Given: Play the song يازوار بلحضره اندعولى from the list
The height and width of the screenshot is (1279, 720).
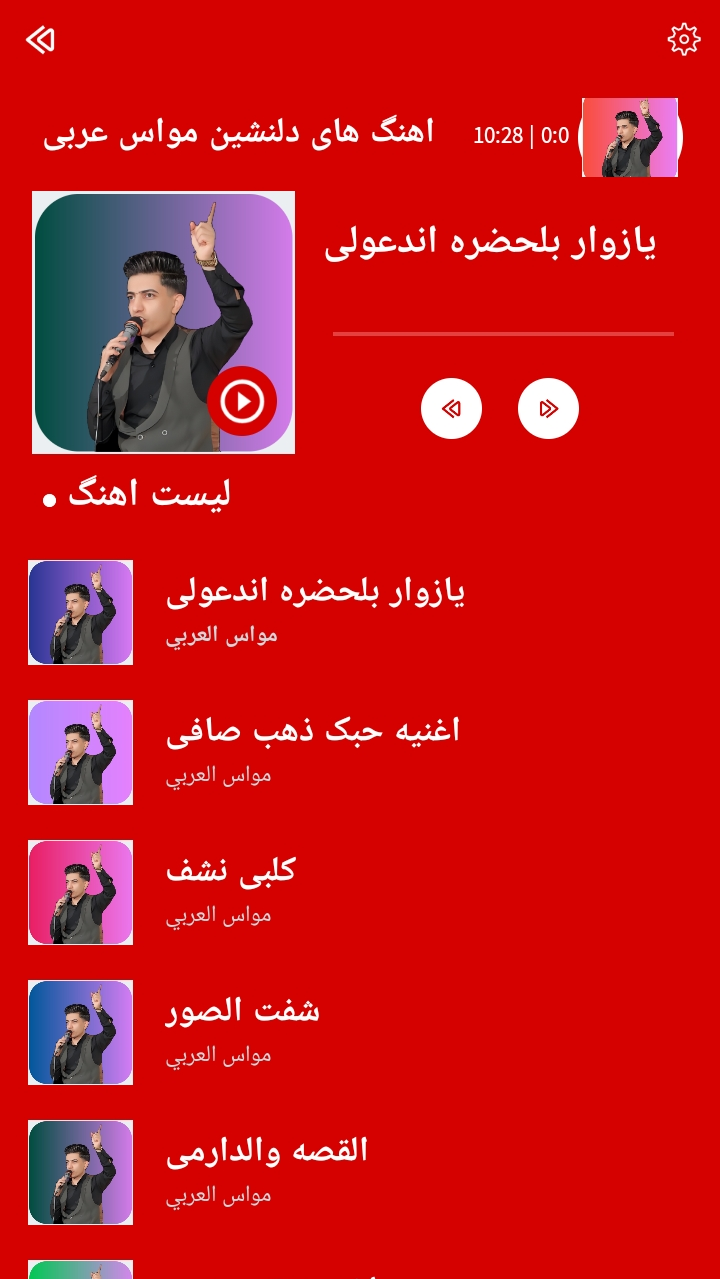Looking at the screenshot, I should click(x=314, y=606).
